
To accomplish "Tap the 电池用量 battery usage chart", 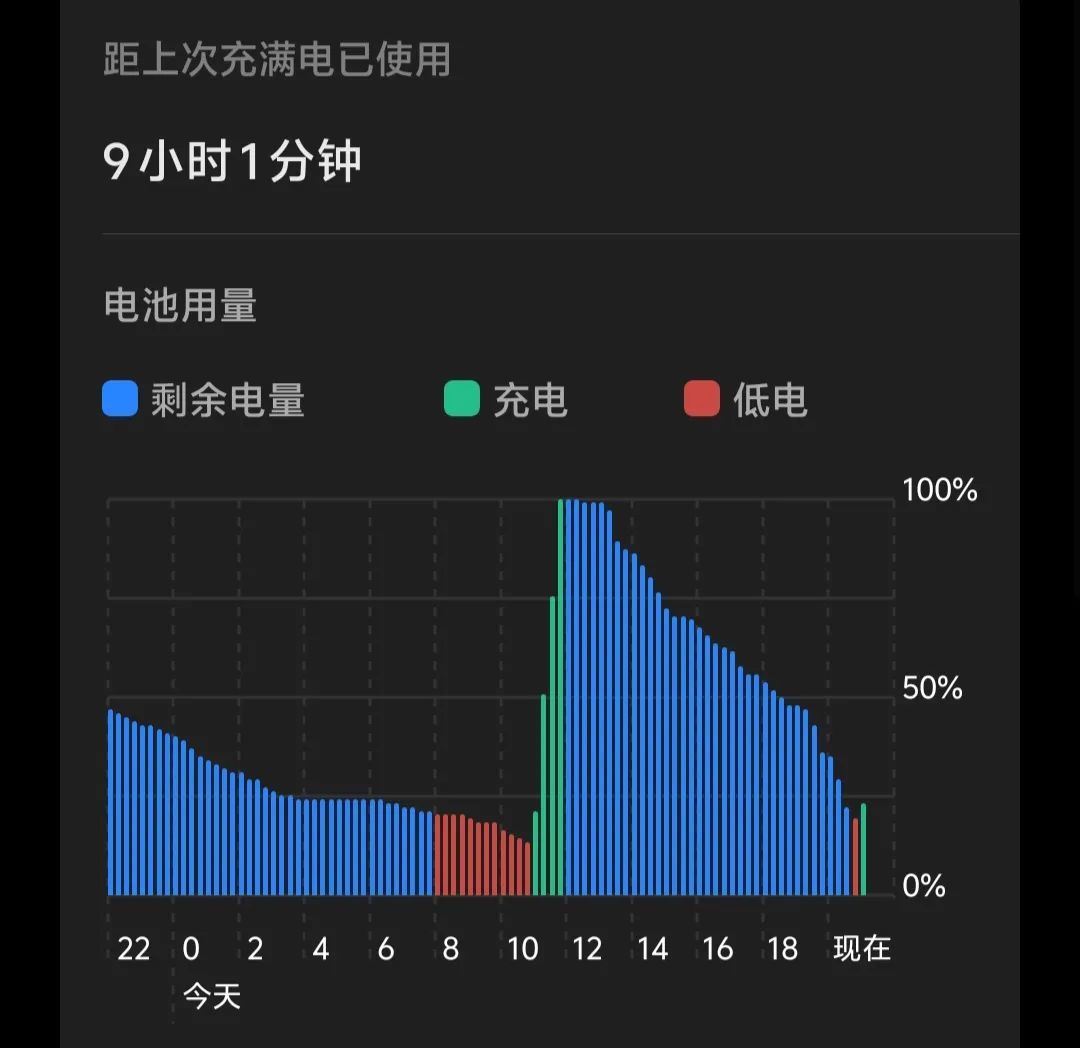I will click(500, 700).
